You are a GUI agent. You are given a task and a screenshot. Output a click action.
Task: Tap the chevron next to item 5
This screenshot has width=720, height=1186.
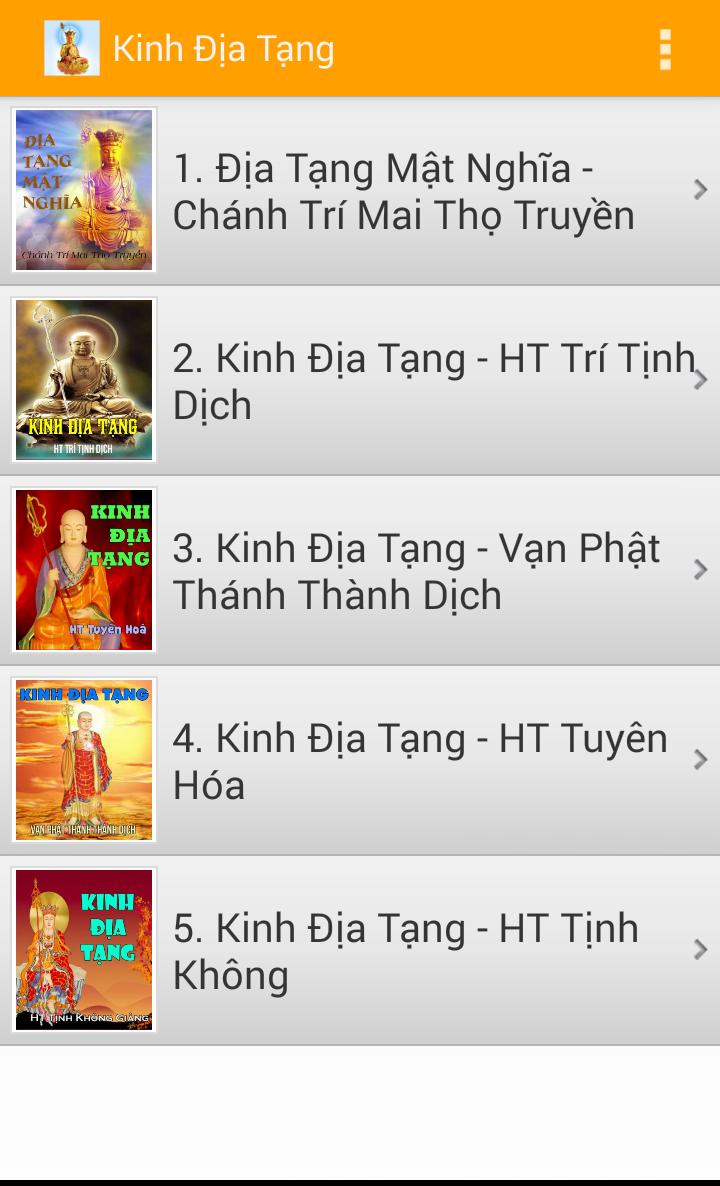(700, 949)
